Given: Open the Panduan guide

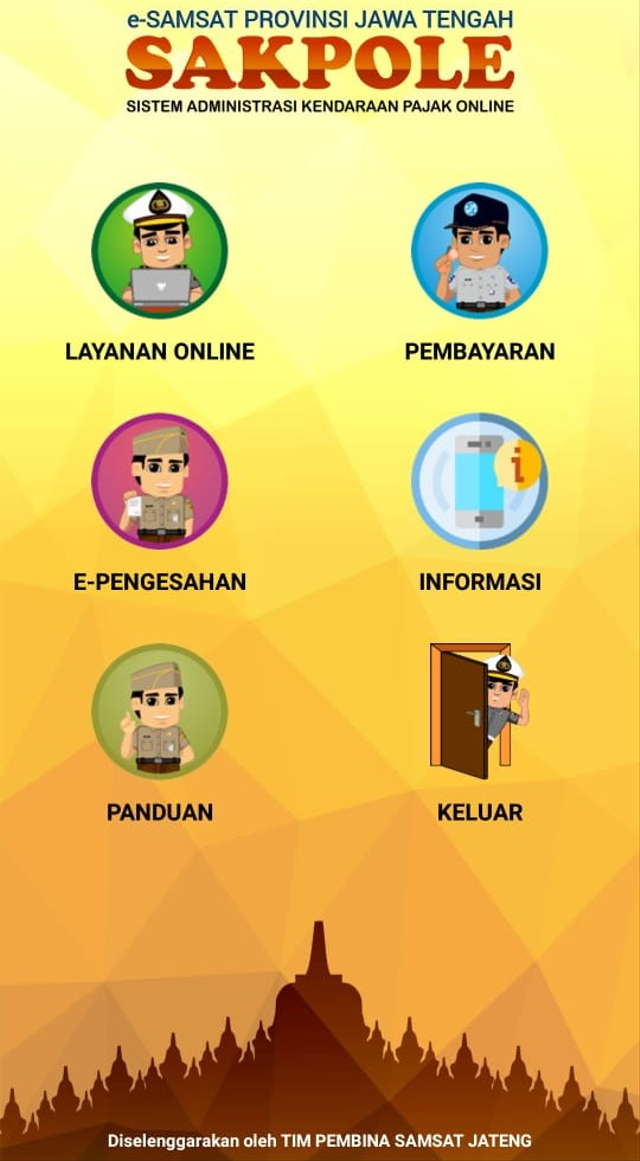Looking at the screenshot, I should [160, 711].
